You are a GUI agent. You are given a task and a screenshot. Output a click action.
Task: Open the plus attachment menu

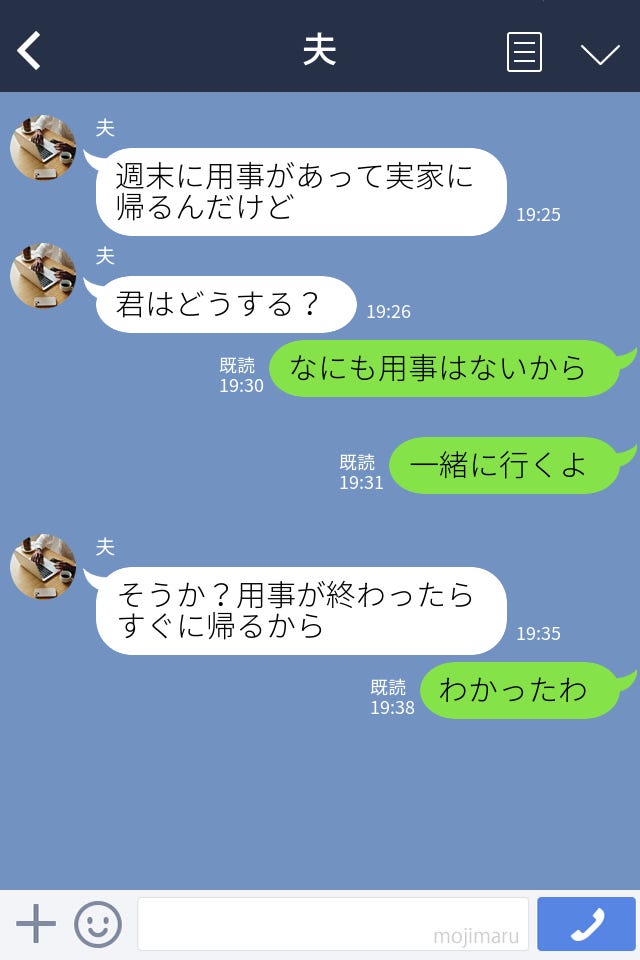(36, 924)
